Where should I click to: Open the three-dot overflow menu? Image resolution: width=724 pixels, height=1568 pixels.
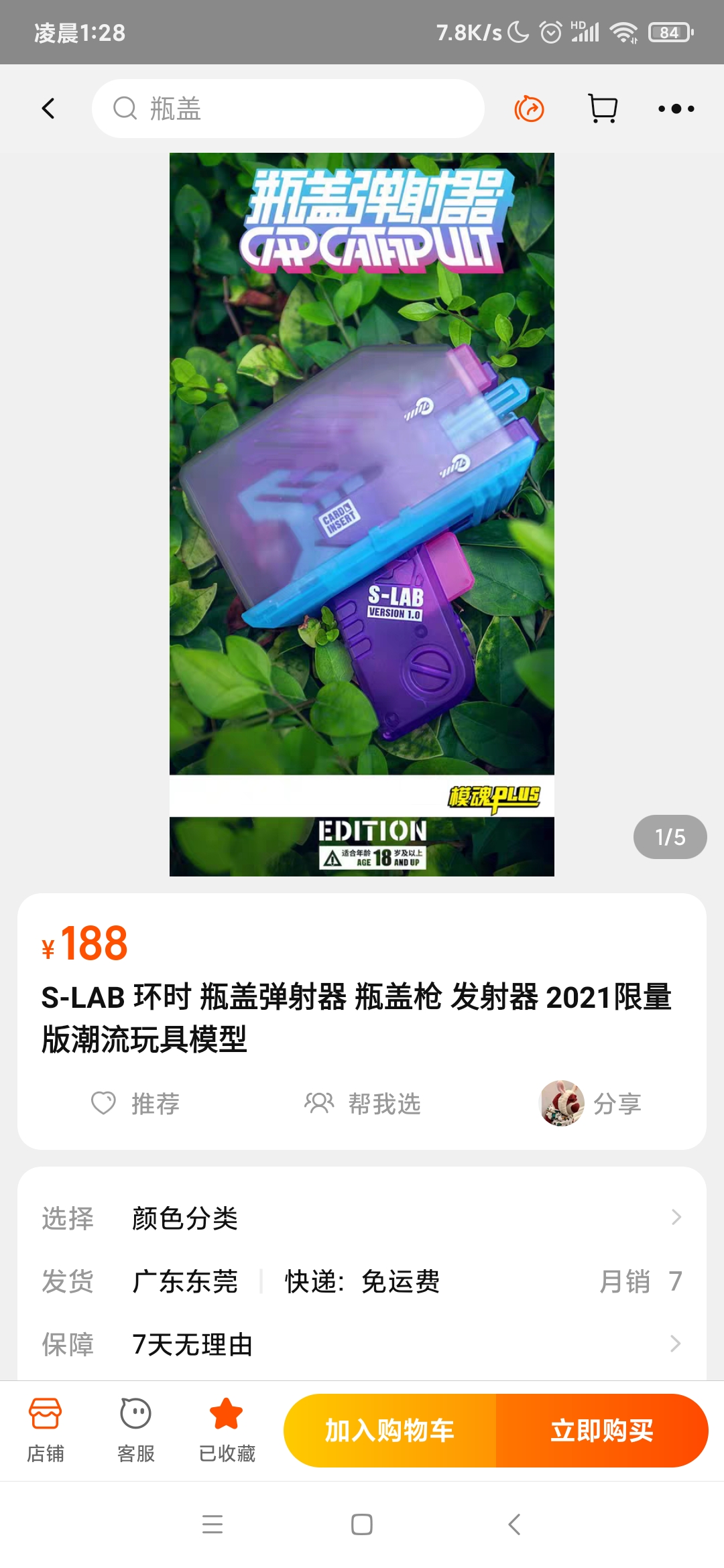coord(676,109)
